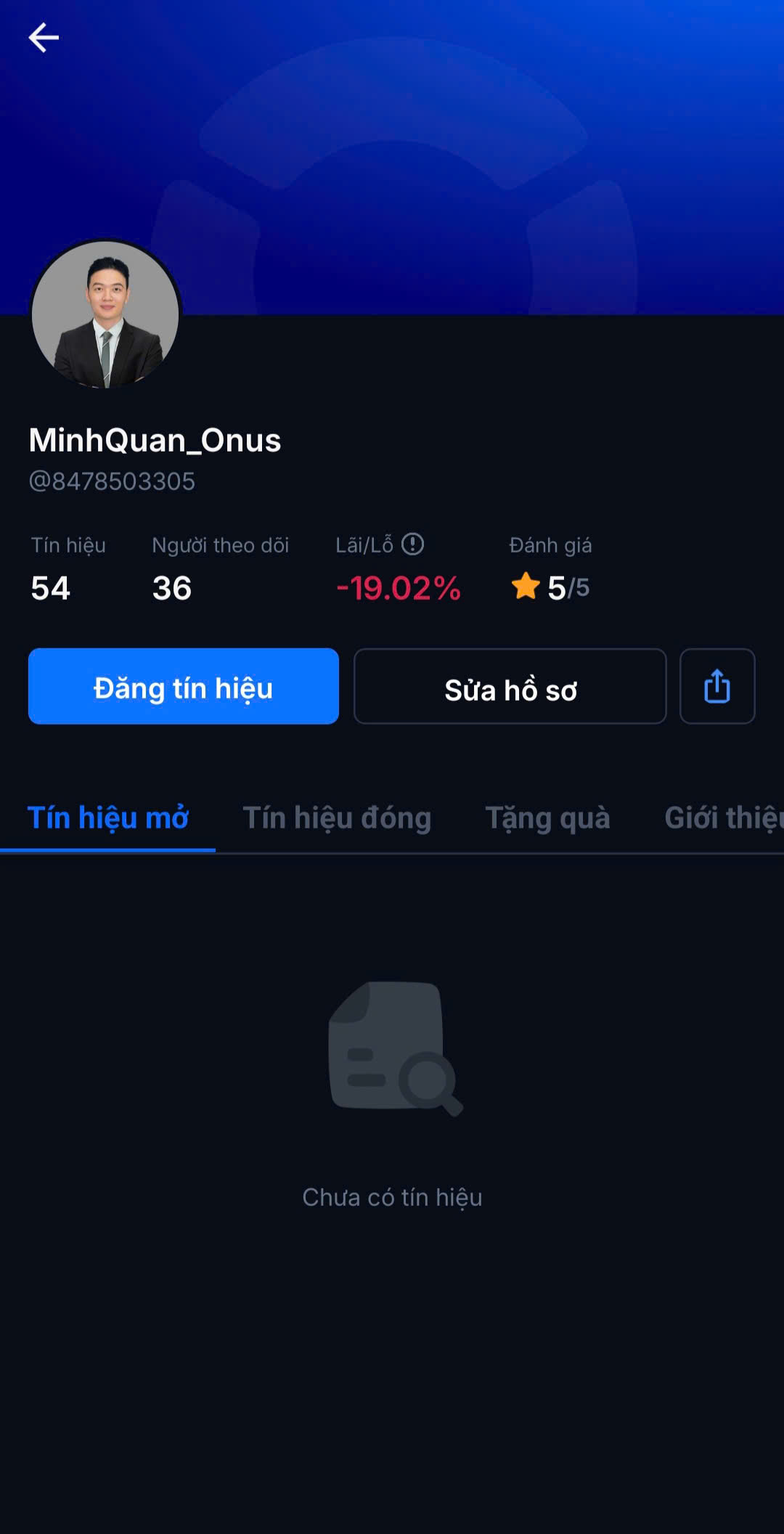Go back using the arrow icon
The height and width of the screenshot is (1534, 784).
pos(44,38)
